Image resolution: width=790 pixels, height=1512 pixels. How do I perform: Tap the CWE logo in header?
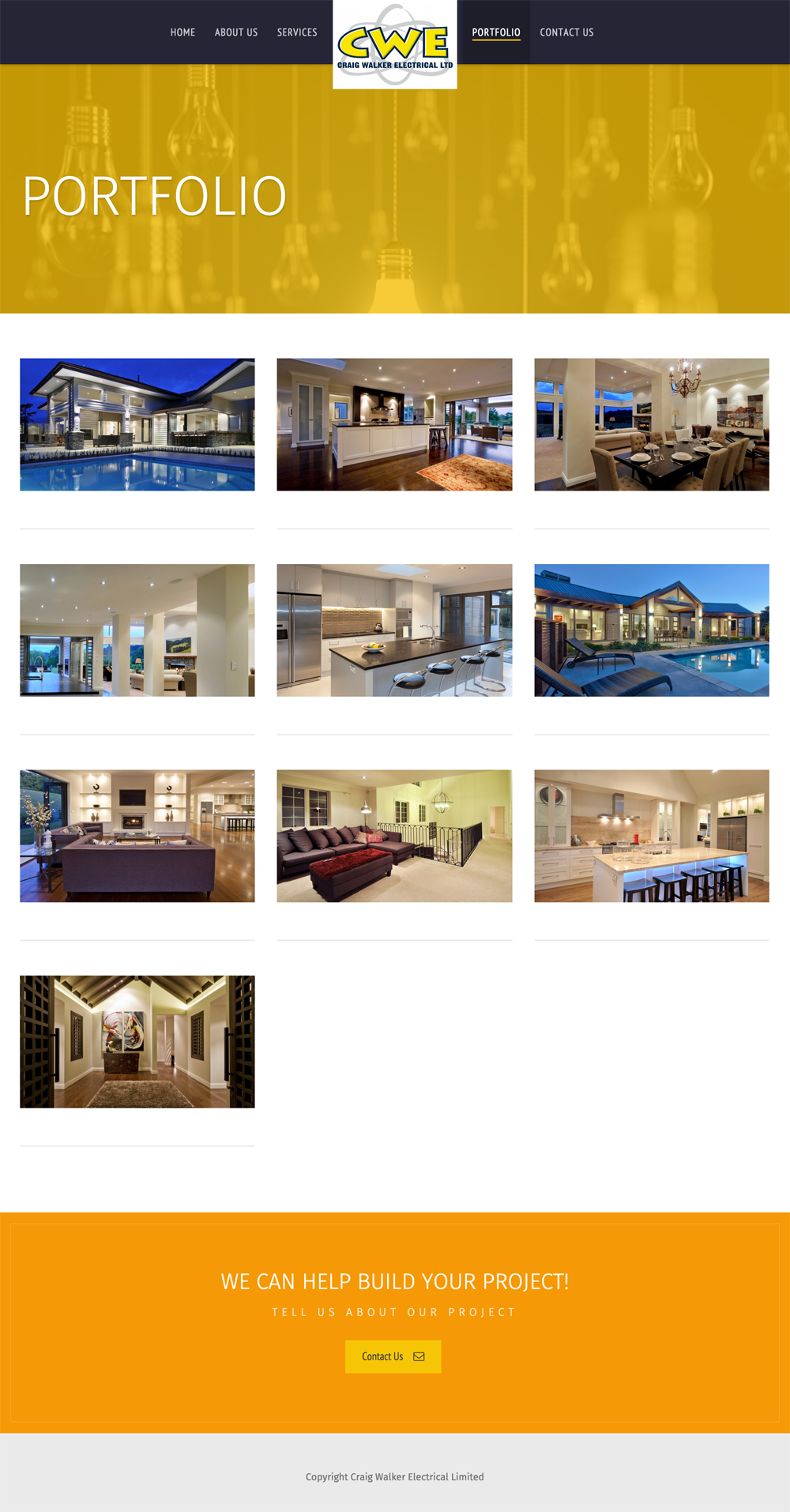click(395, 45)
